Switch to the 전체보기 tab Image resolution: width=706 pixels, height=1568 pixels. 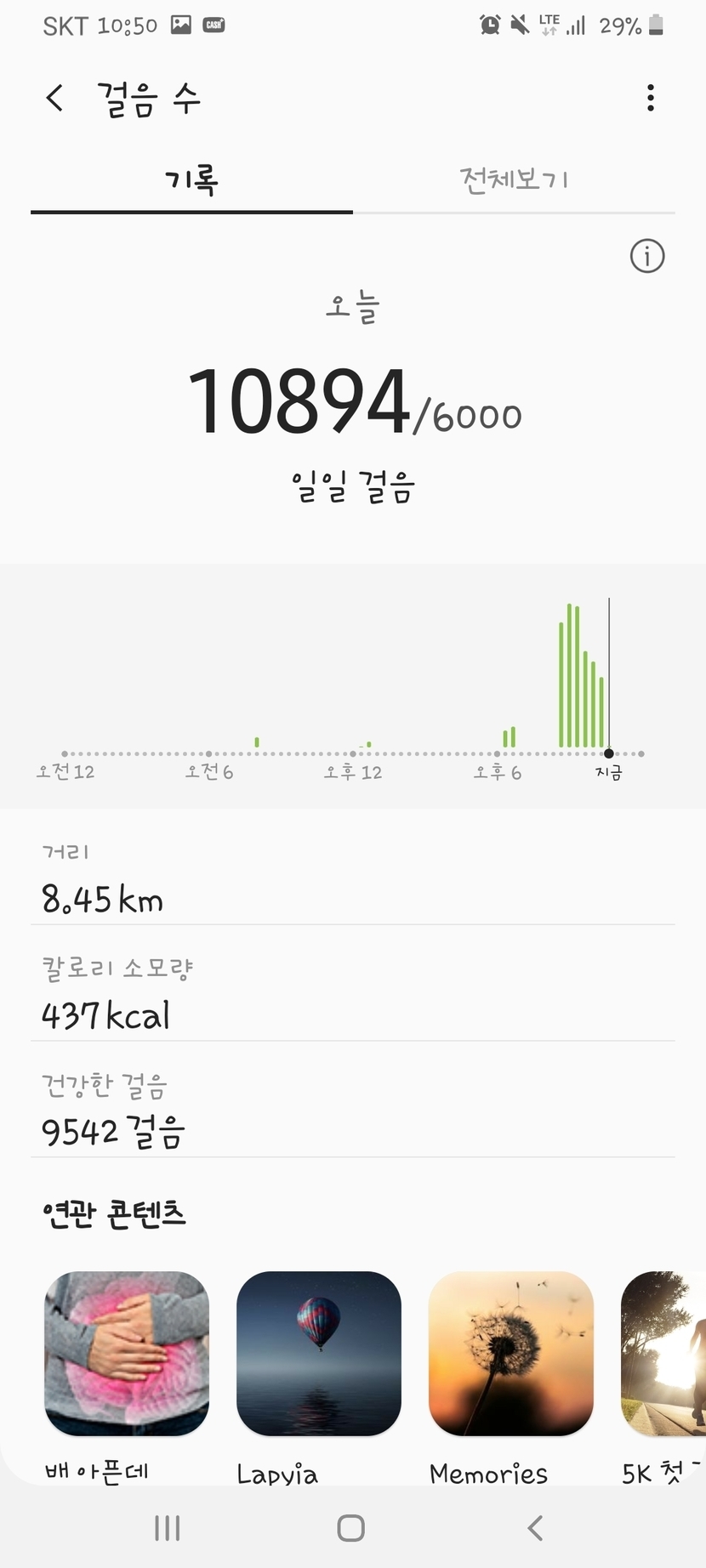click(x=514, y=179)
